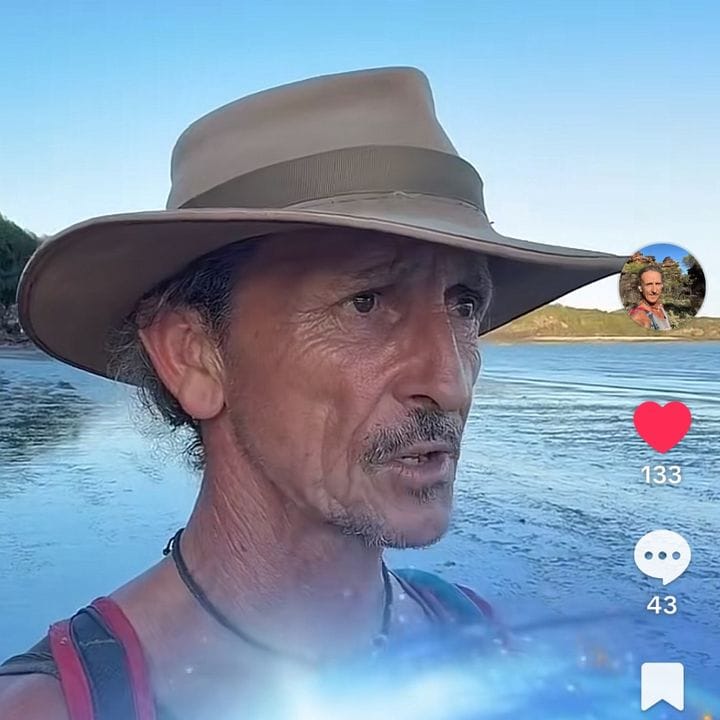This screenshot has width=720, height=720.
Task: Like the video with the heart icon
Action: tap(662, 427)
